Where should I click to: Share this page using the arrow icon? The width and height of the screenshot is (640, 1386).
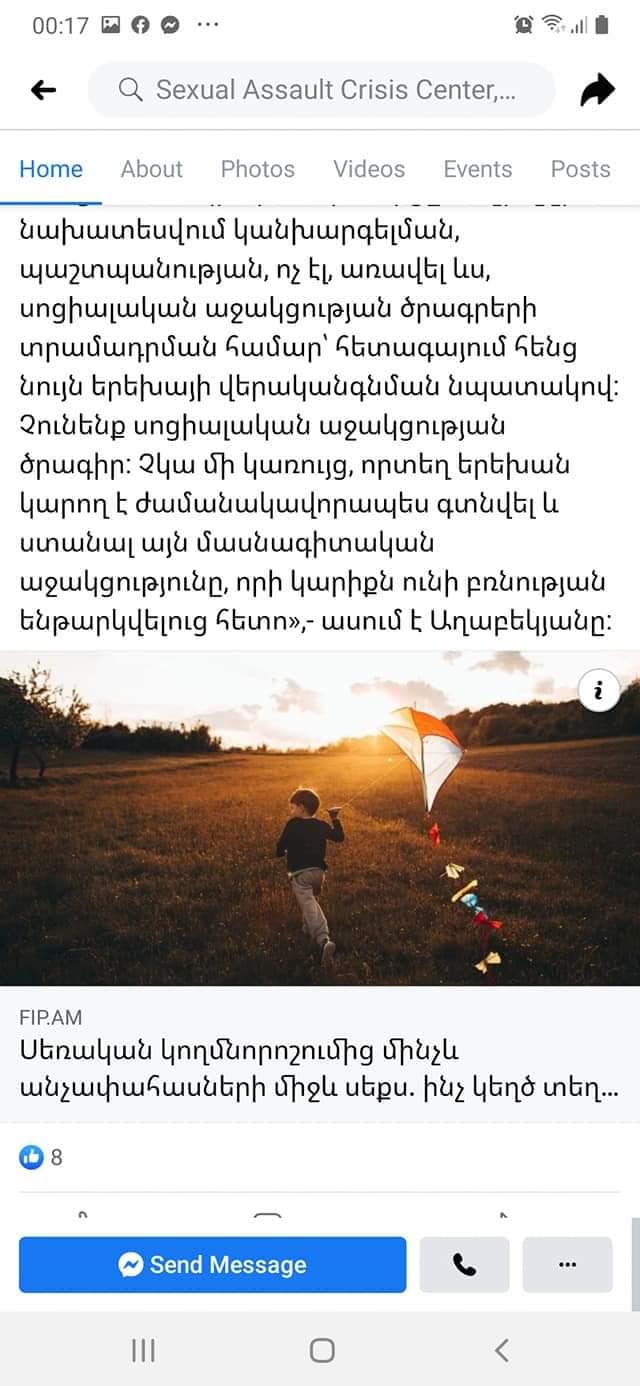click(x=597, y=91)
